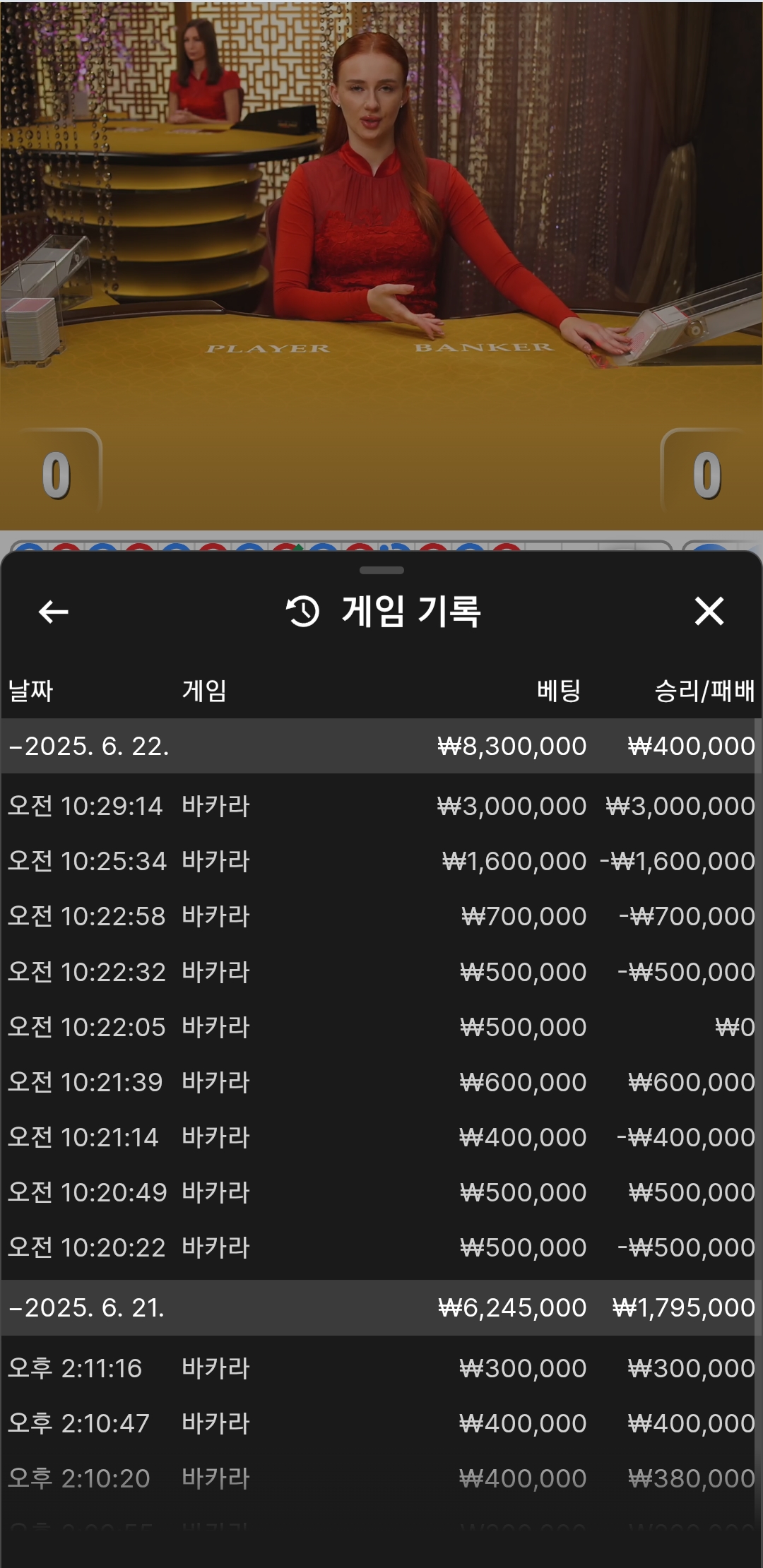The image size is (763, 1568).
Task: Collapse the 2025. 6. 21. date group
Action: (x=88, y=1308)
